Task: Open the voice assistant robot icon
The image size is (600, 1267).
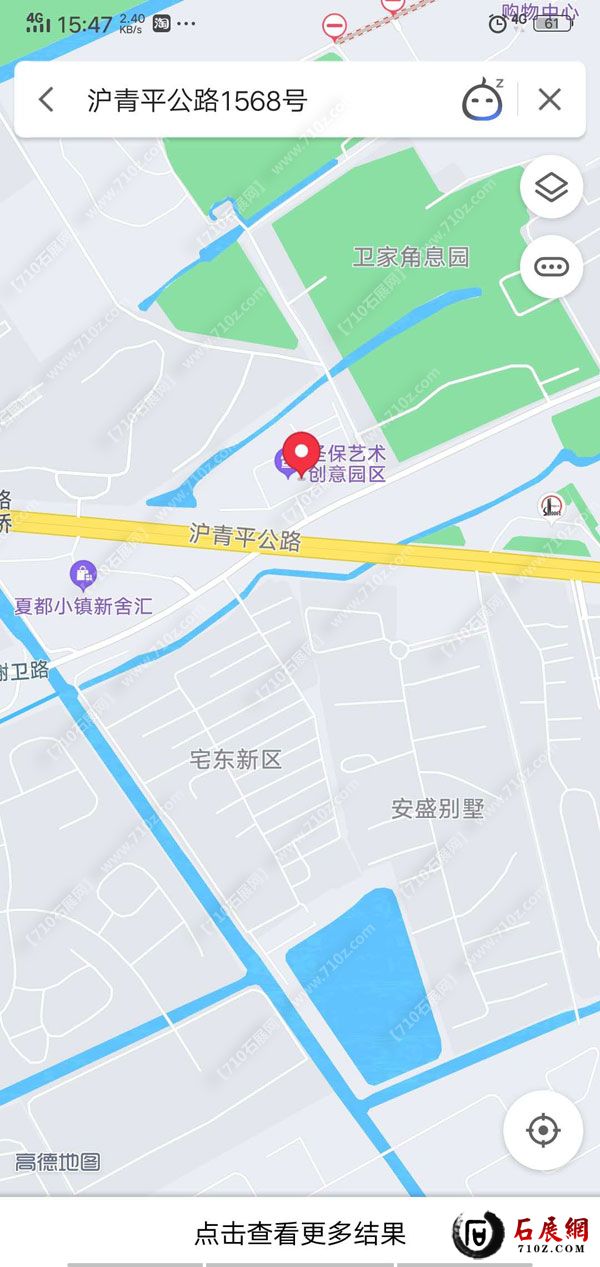Action: [483, 100]
